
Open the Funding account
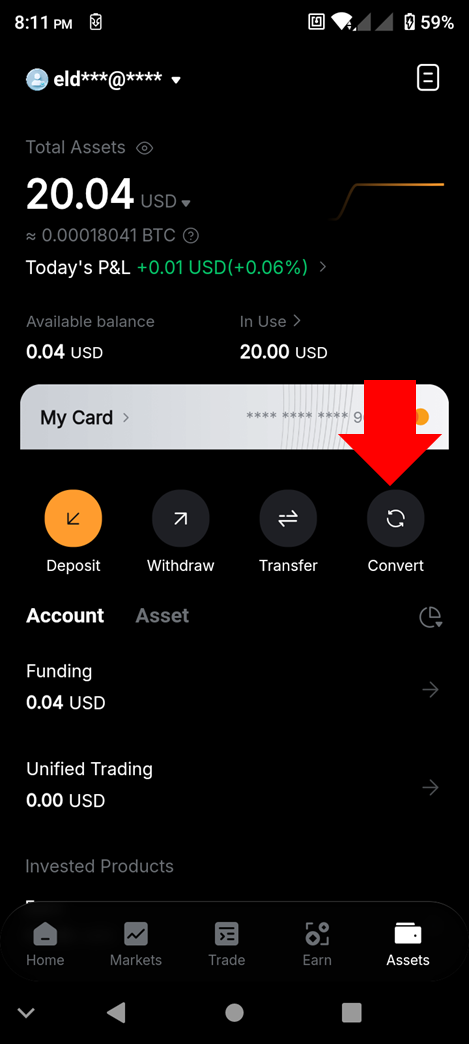click(234, 687)
